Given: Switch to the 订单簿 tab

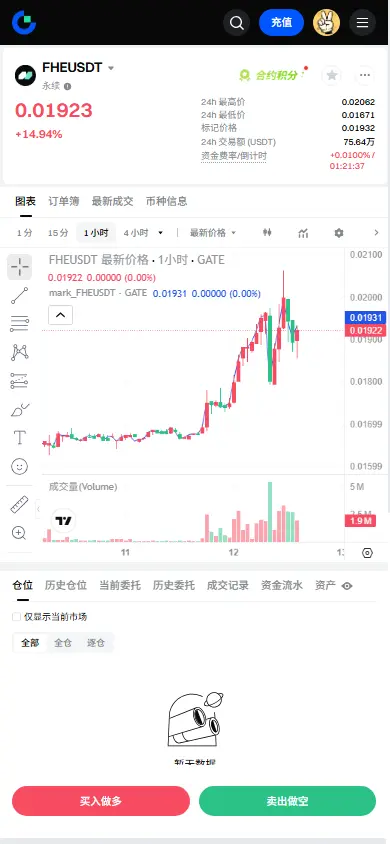Looking at the screenshot, I should point(63,201).
